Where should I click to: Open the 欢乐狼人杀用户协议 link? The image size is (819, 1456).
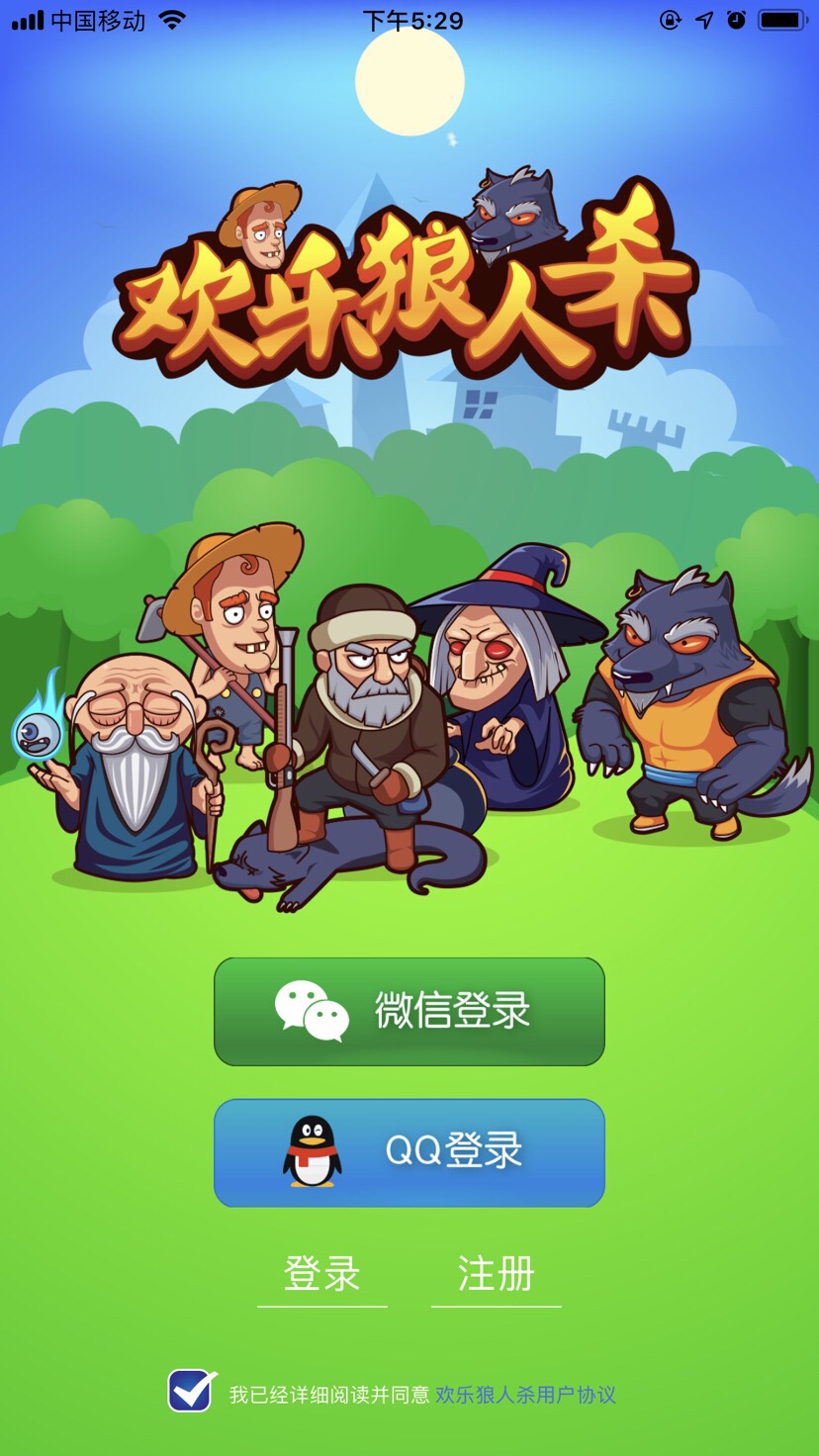pos(525,1395)
